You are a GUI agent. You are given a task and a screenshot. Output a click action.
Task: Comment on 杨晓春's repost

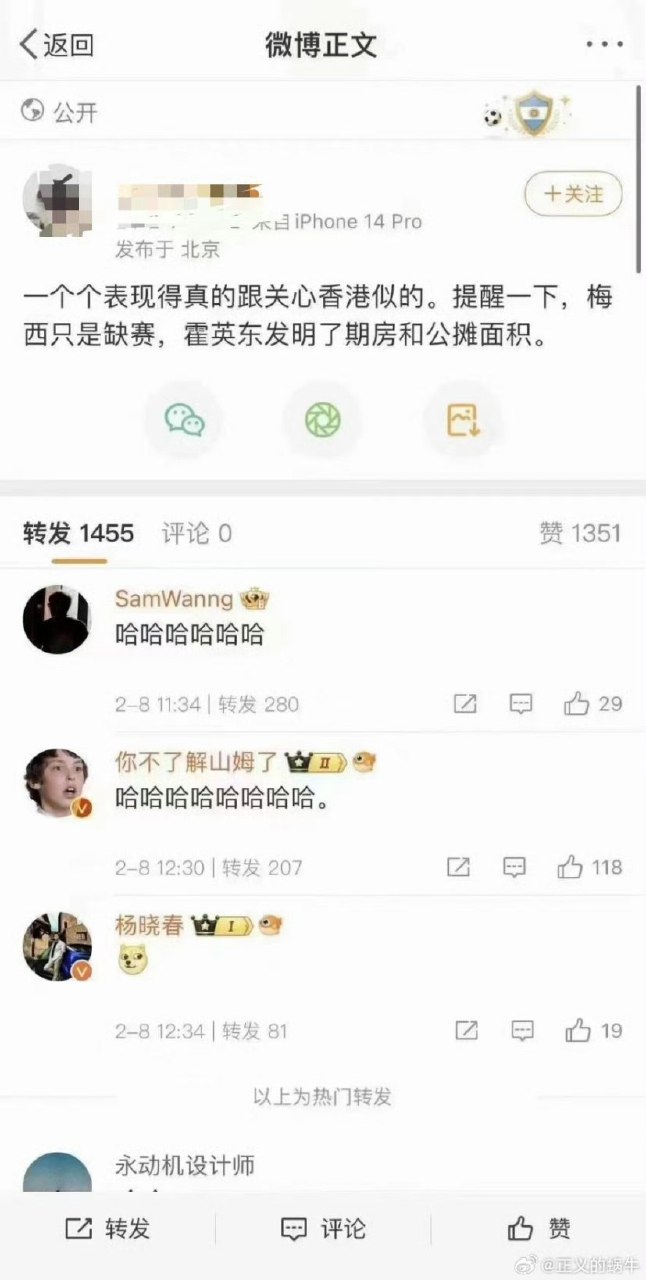pos(521,1030)
